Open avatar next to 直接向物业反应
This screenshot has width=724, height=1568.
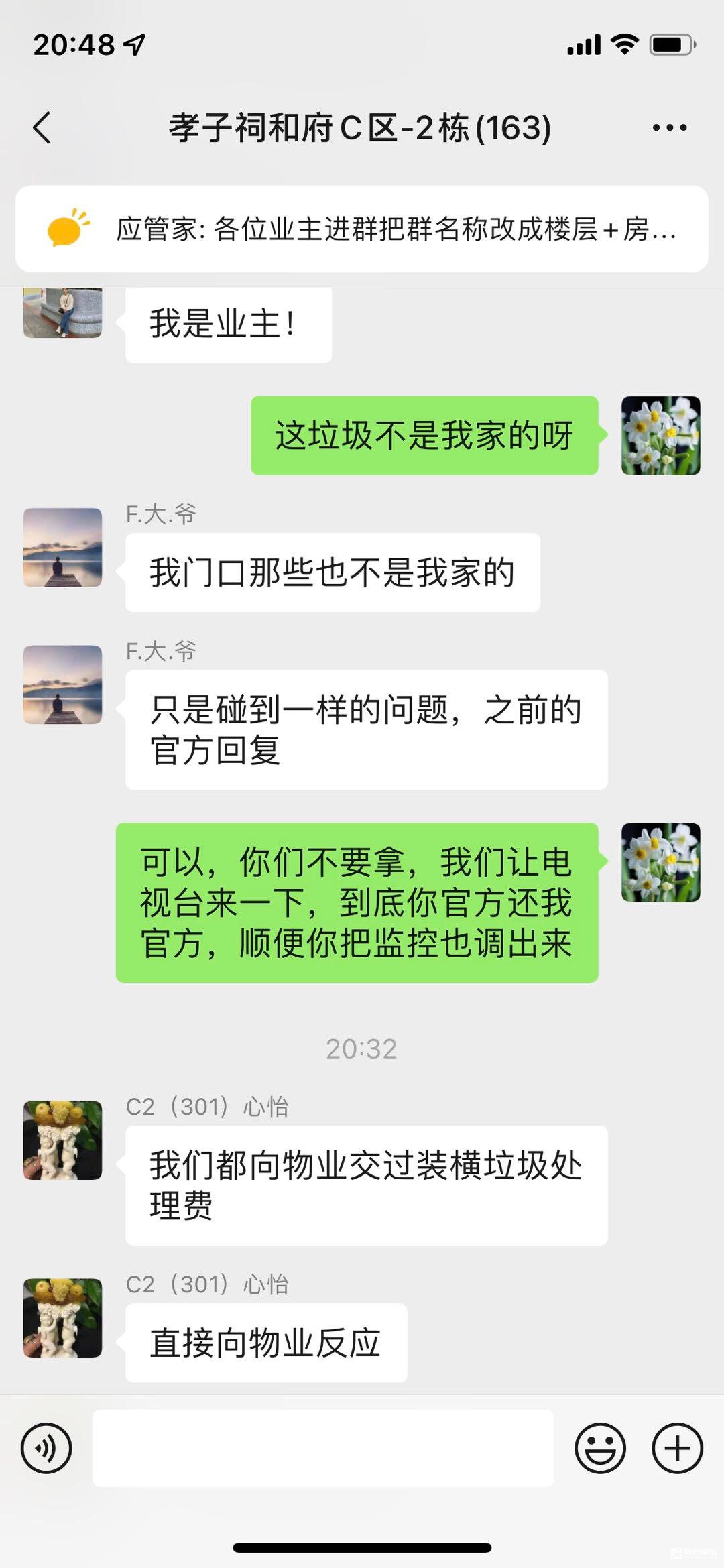[63, 1318]
